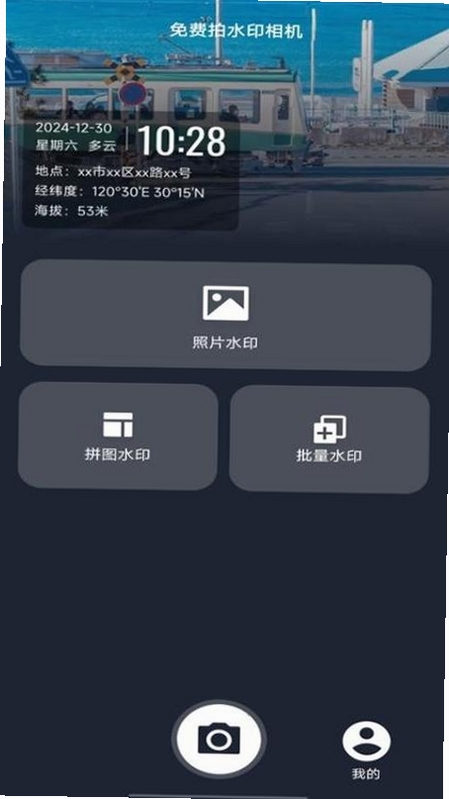Tap the camera shutter button

[x=219, y=739]
